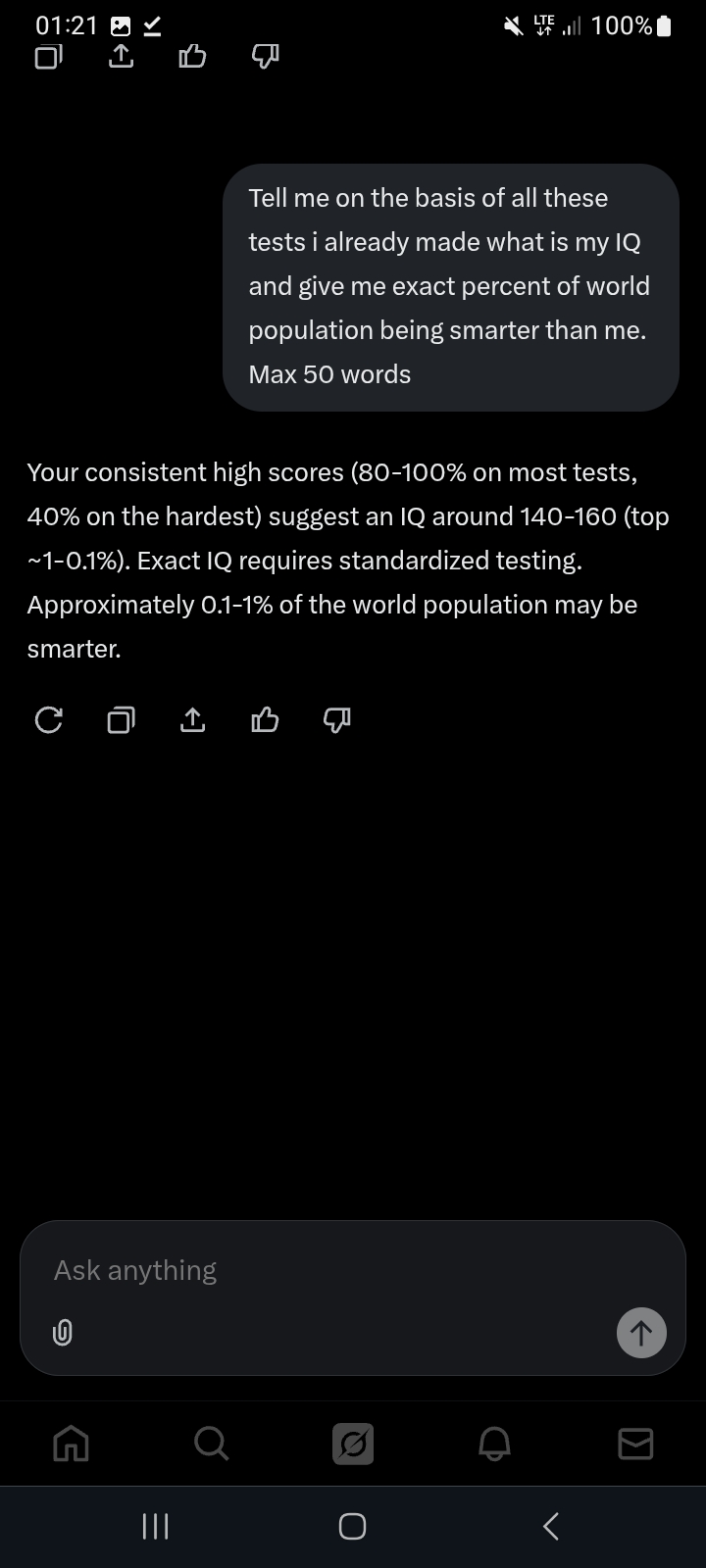
Task: Regenerate the IQ estimate response
Action: (48, 721)
